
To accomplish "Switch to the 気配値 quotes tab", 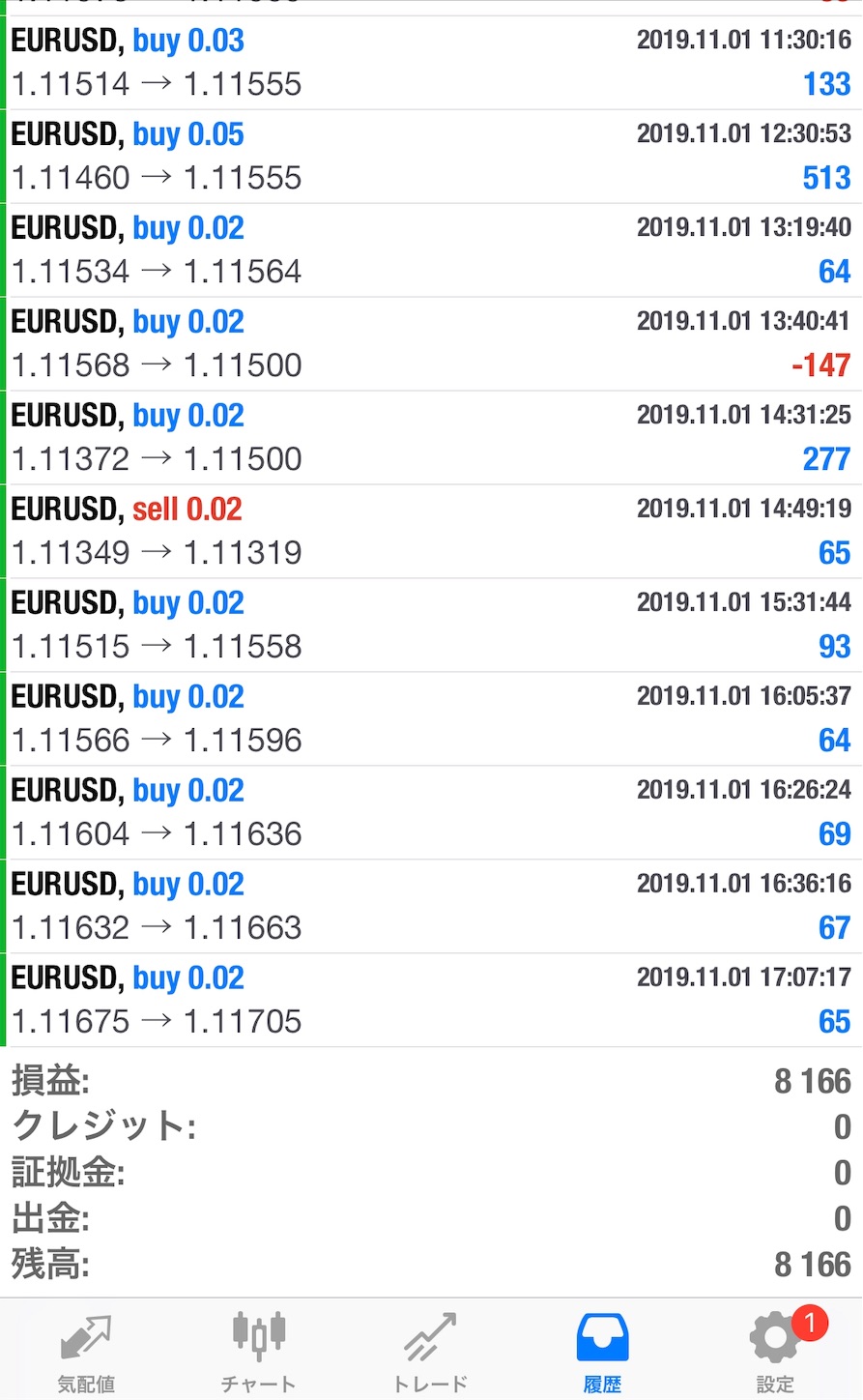I will coord(86,1351).
